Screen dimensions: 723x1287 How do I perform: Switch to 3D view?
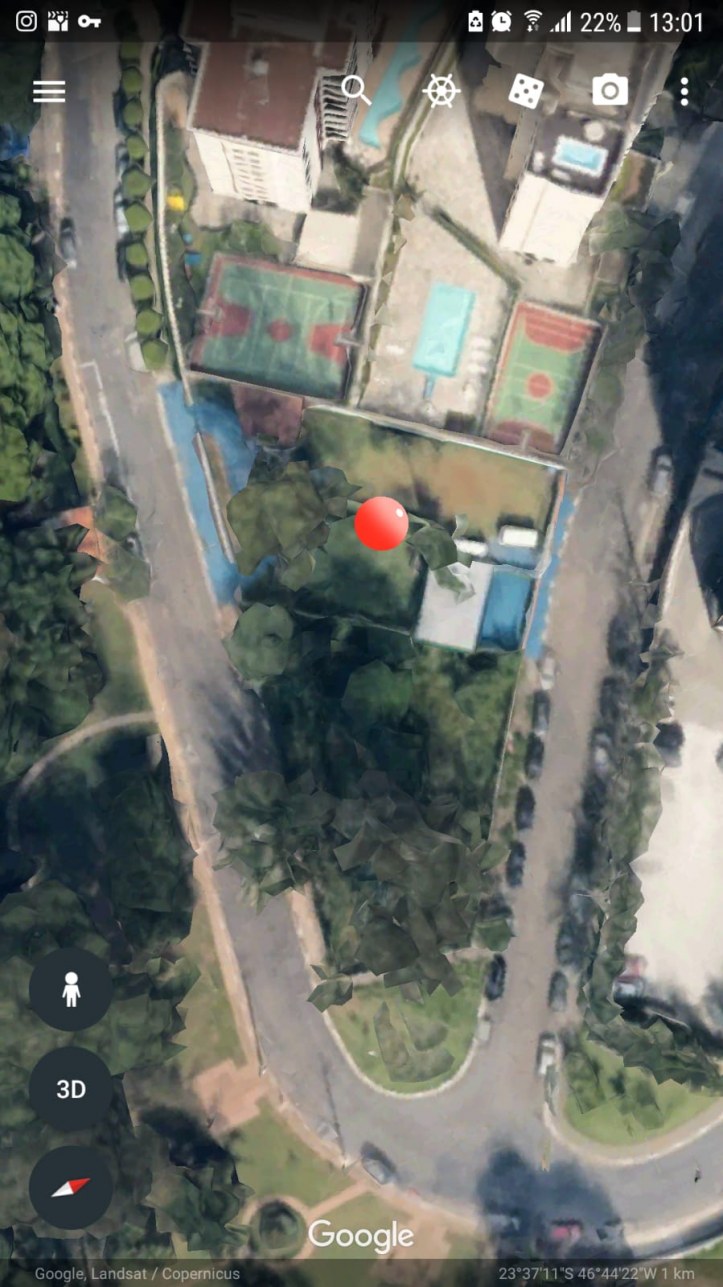(71, 1089)
